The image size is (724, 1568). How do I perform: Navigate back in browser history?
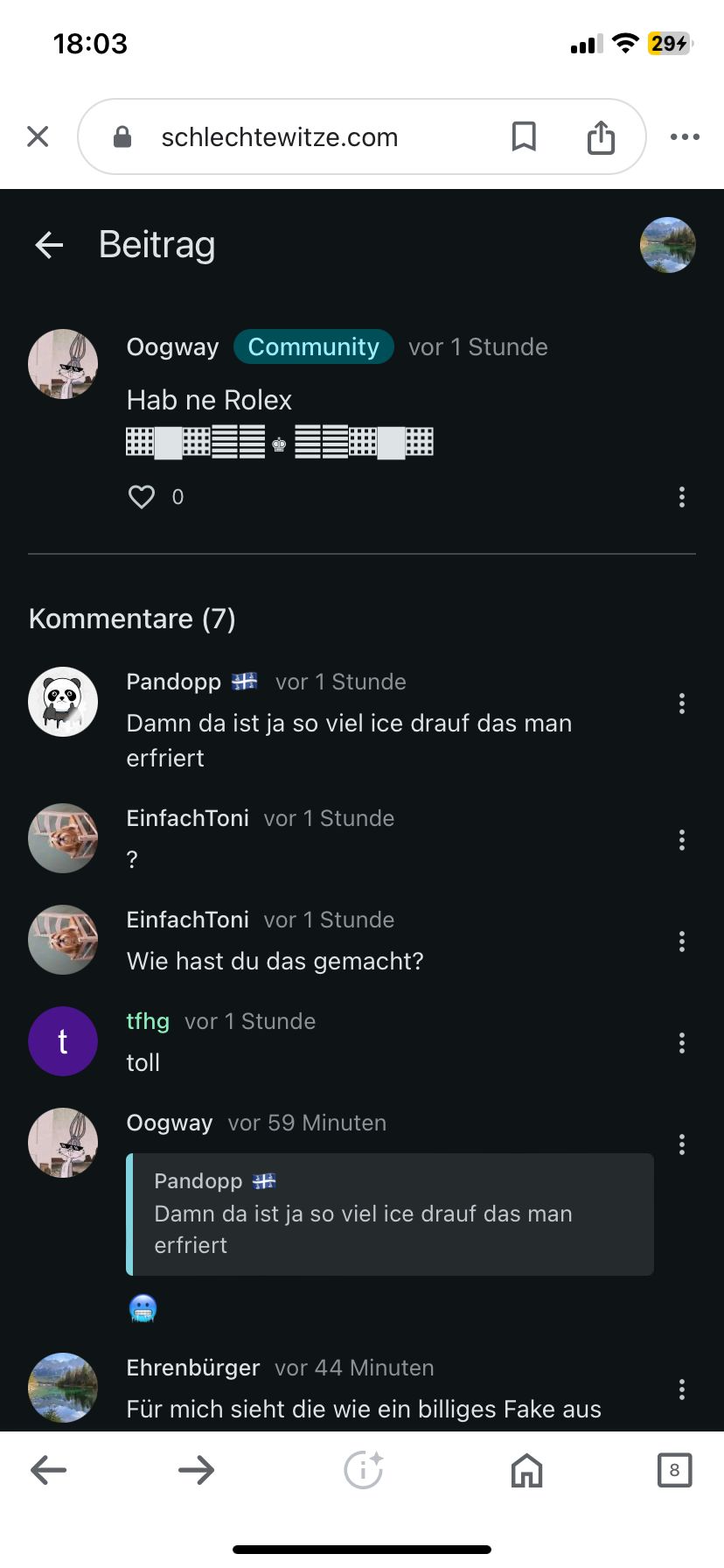(49, 1470)
